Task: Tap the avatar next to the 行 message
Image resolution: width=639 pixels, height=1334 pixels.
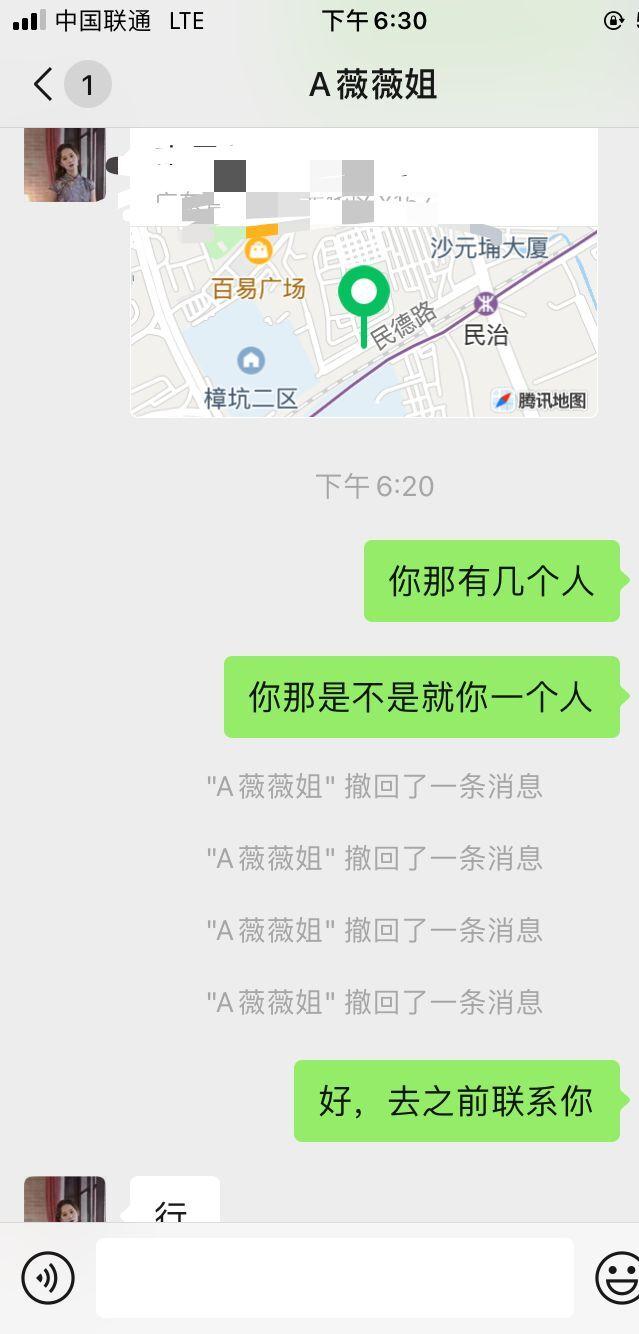Action: coord(64,1198)
